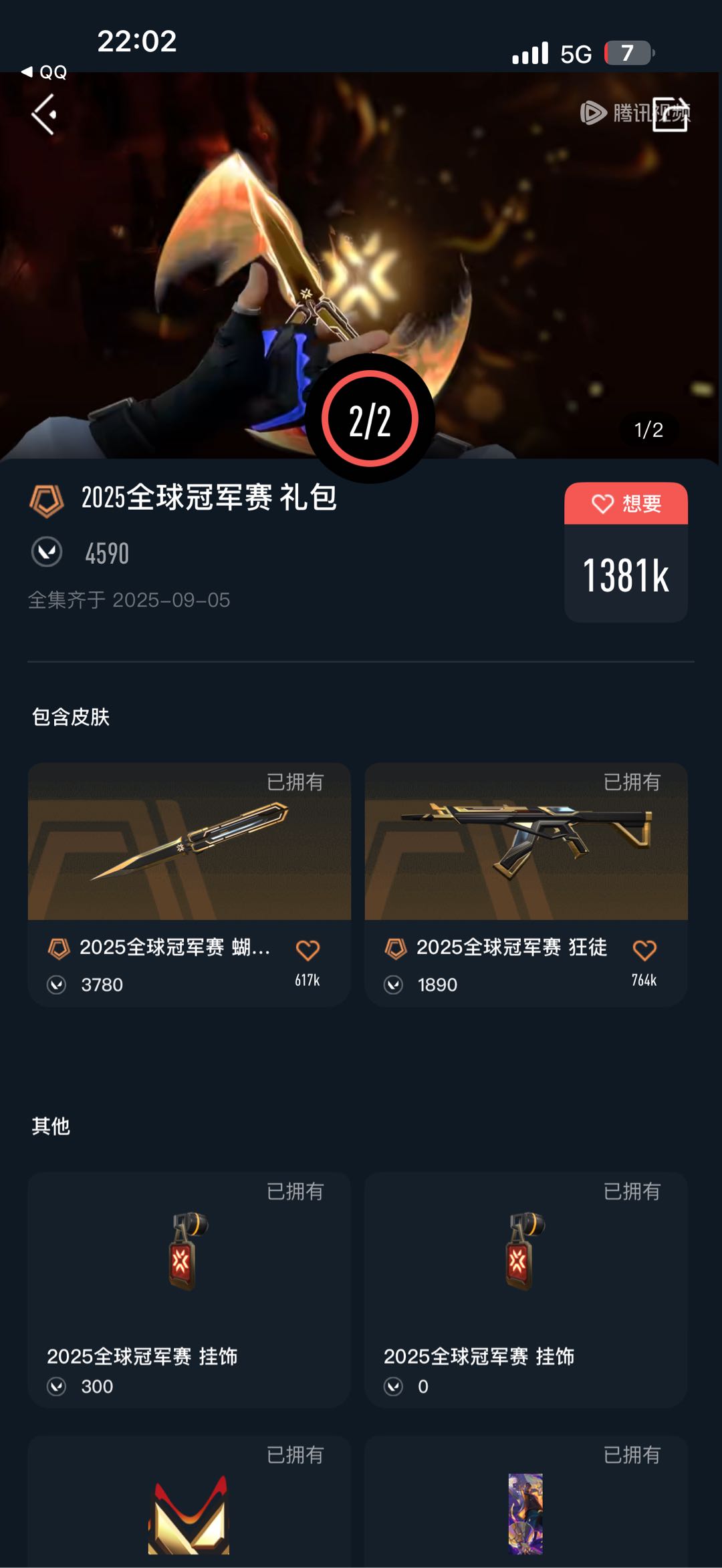Open the gold emblem card item
The width and height of the screenshot is (722, 1568).
click(189, 1501)
